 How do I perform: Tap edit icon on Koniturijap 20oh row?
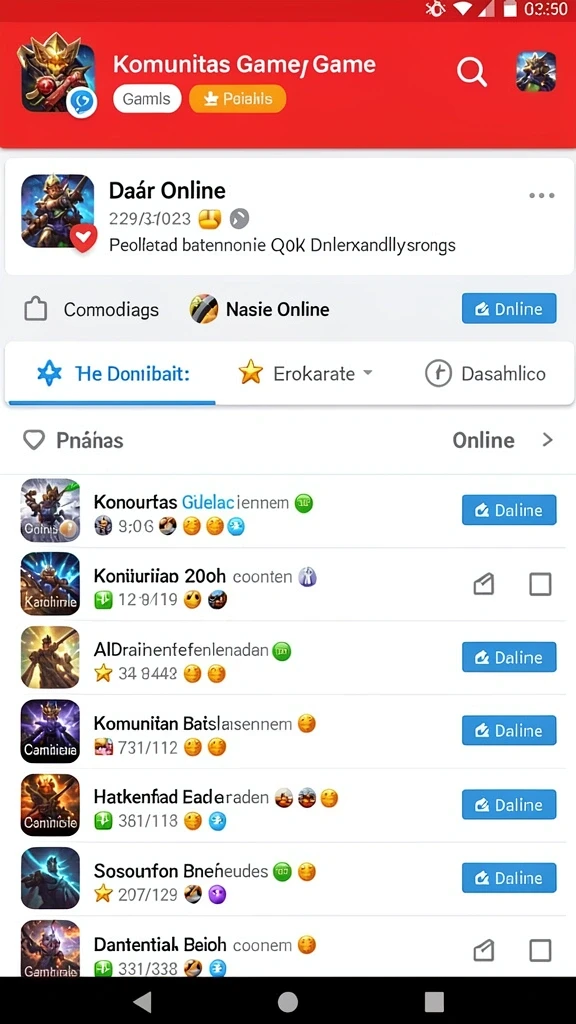click(483, 584)
